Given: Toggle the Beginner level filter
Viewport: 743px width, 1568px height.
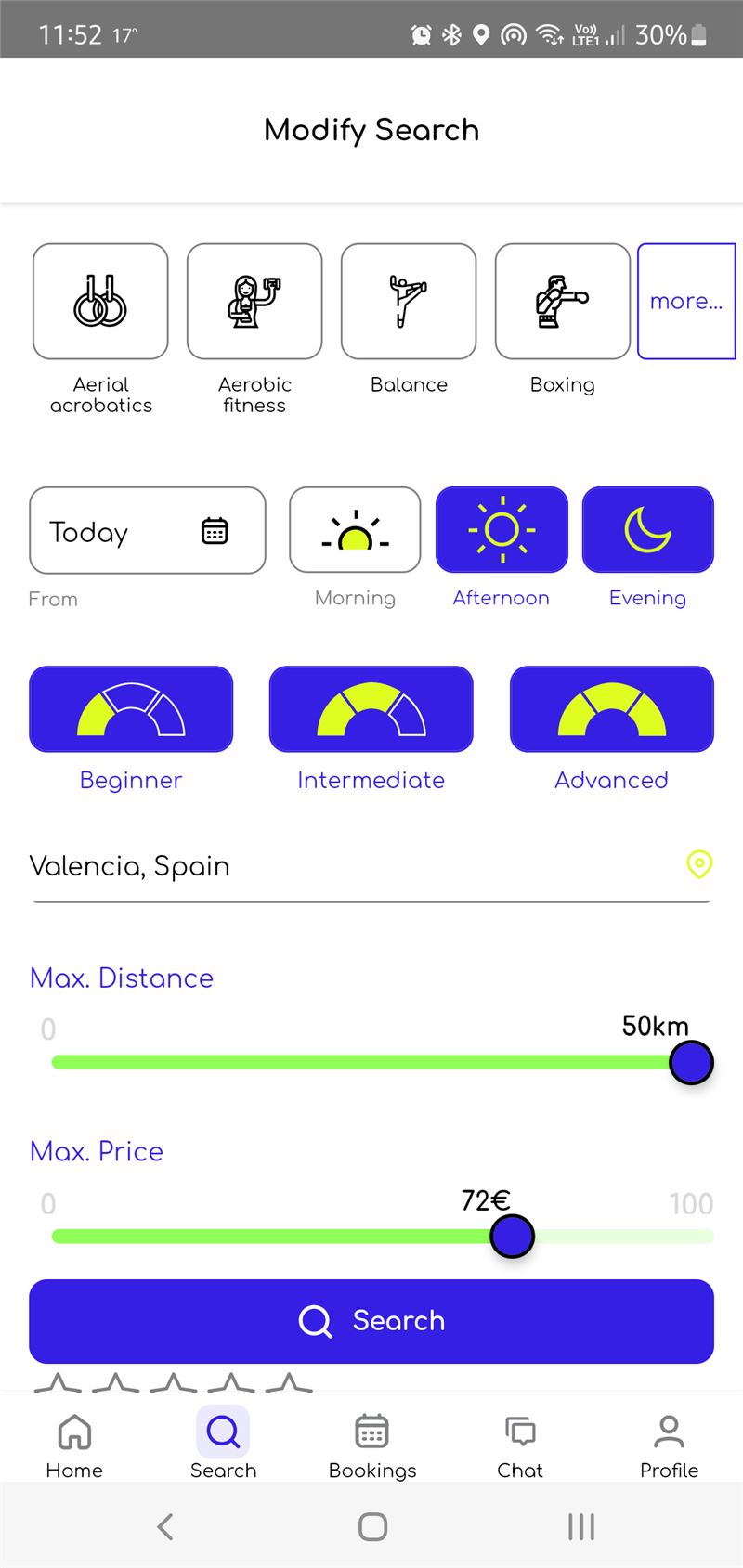Looking at the screenshot, I should (131, 709).
